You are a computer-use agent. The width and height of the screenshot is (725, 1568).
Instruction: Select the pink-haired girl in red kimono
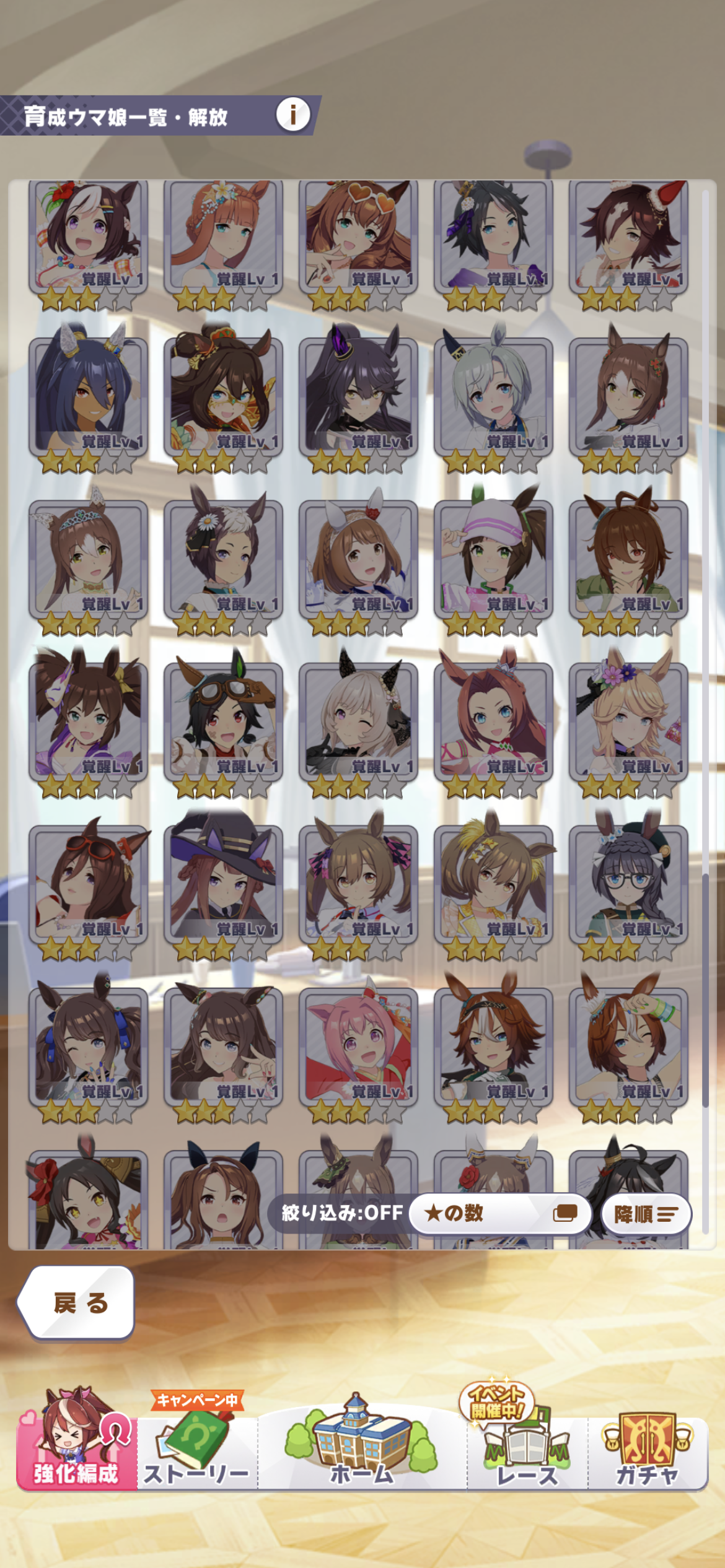tap(358, 1047)
